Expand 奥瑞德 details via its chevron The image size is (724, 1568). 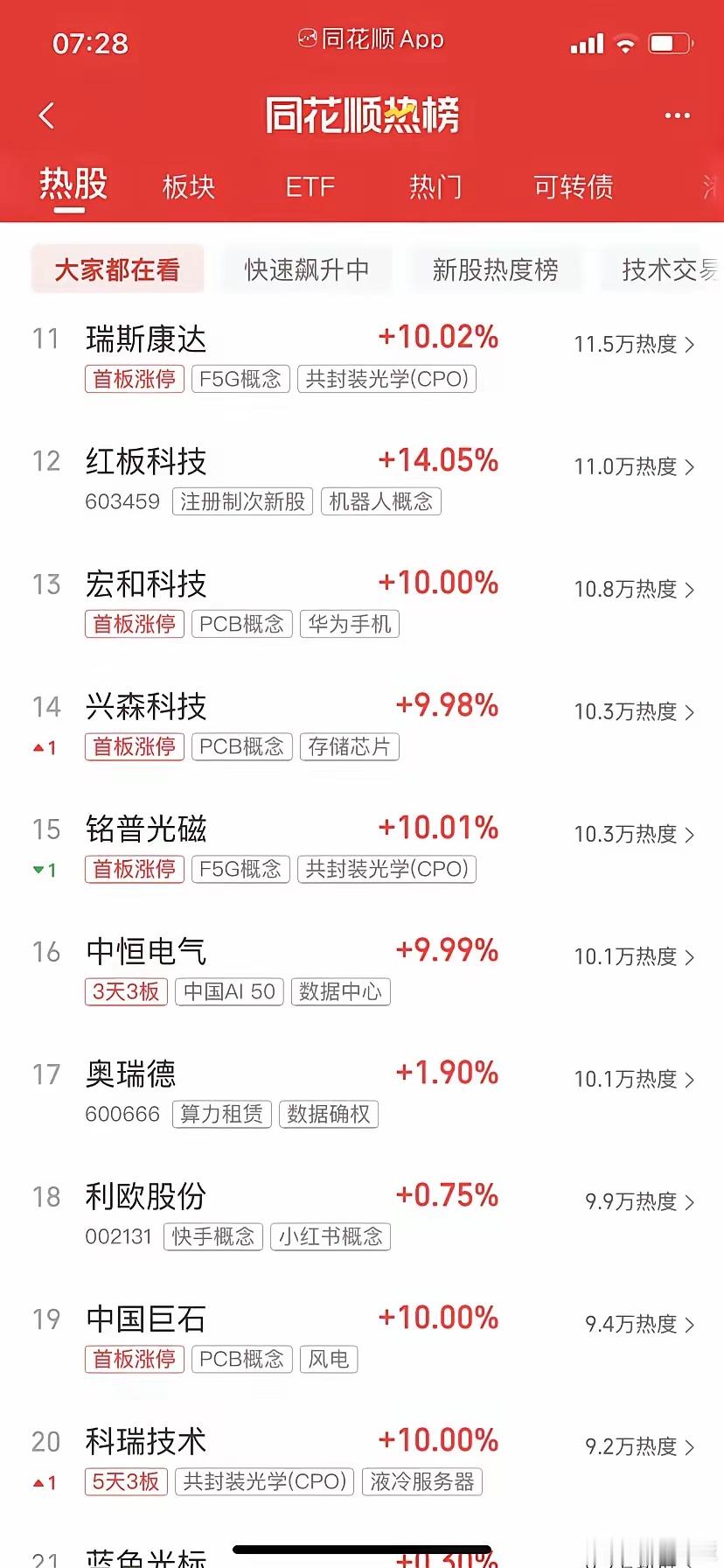coord(693,1080)
